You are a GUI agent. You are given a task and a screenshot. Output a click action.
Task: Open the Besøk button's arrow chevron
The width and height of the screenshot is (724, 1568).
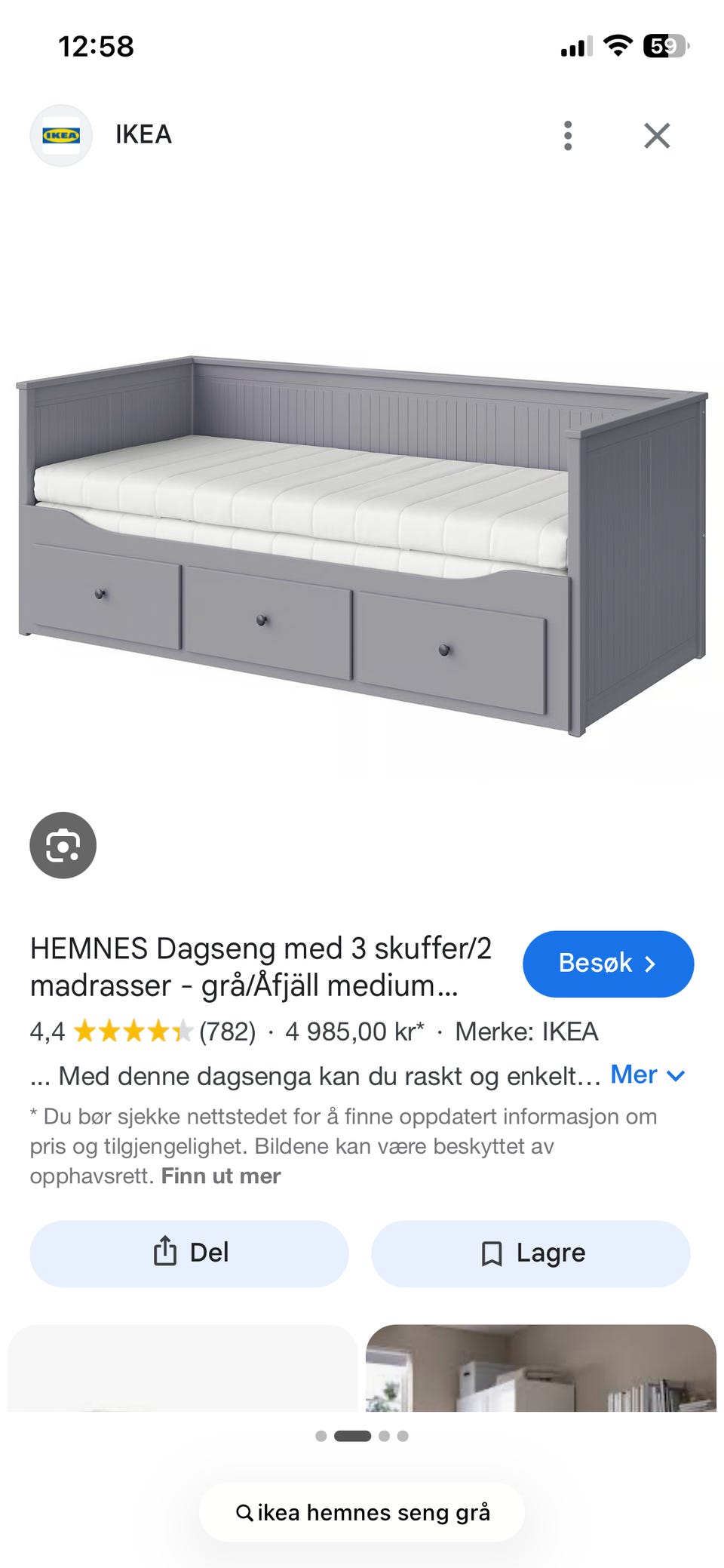(652, 964)
